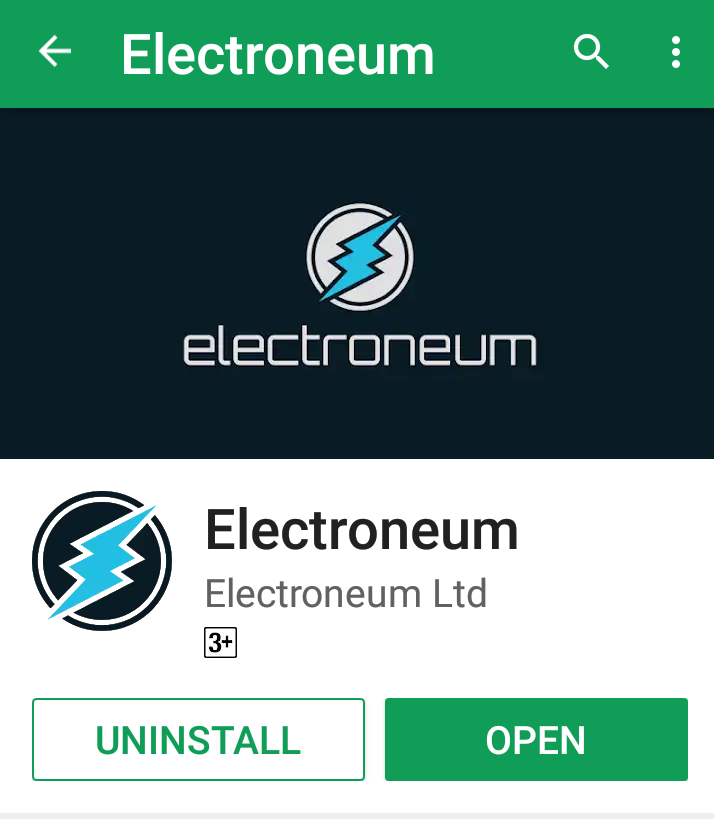714x819 pixels.
Task: Open the three-dot overflow menu
Action: click(x=676, y=52)
